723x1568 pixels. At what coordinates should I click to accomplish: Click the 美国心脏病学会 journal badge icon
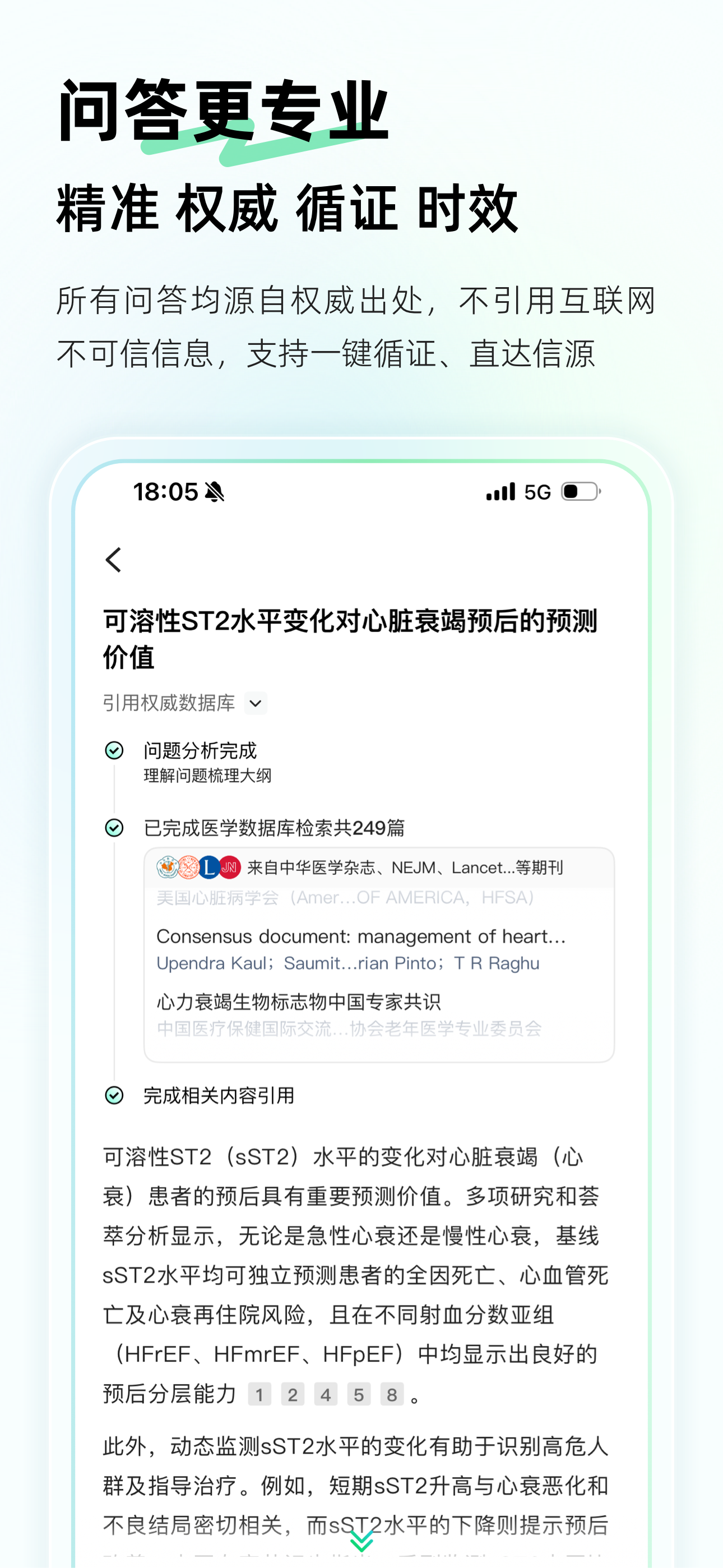pos(189,866)
